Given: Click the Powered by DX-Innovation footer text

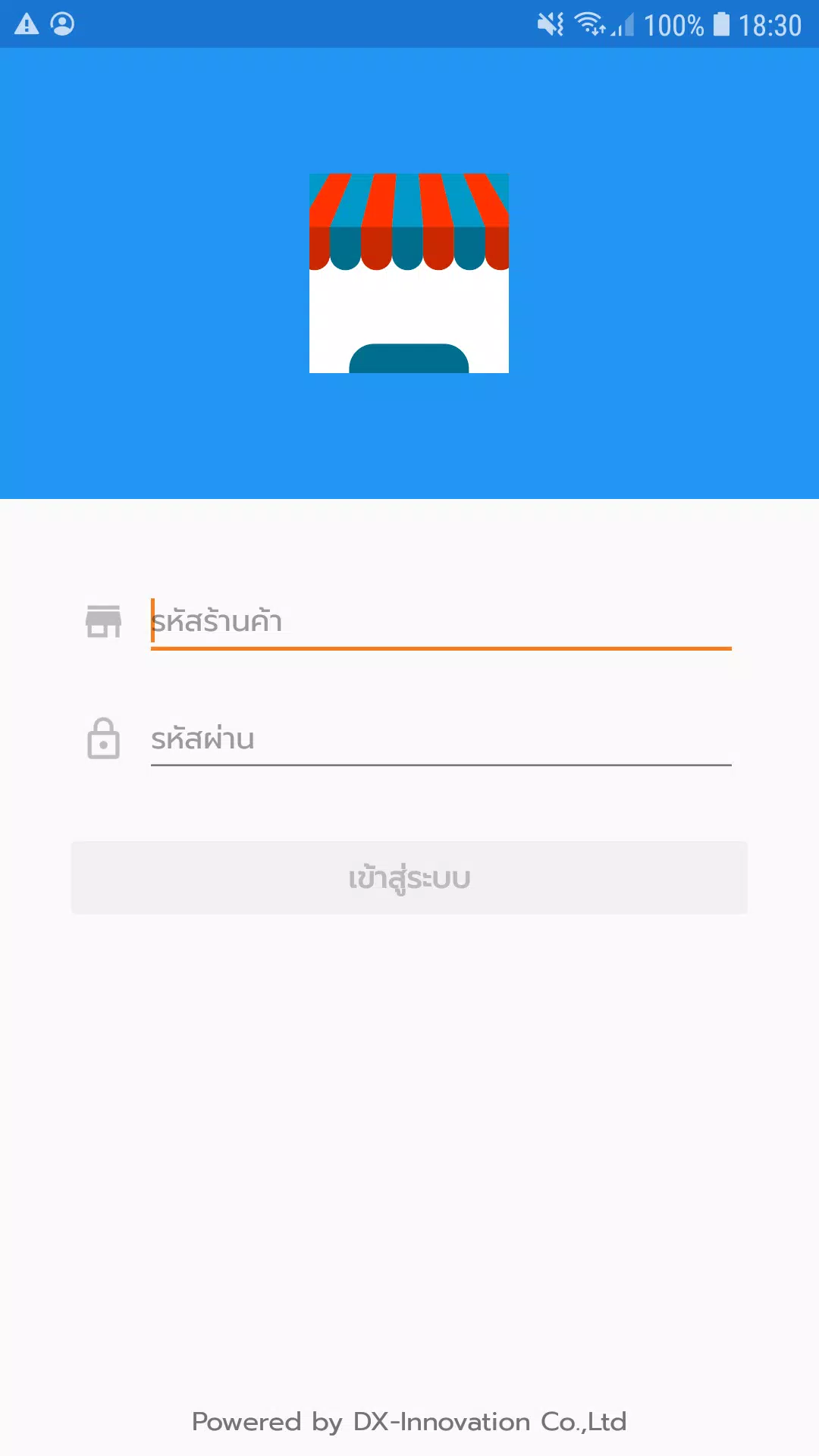Looking at the screenshot, I should pyautogui.click(x=409, y=1422).
